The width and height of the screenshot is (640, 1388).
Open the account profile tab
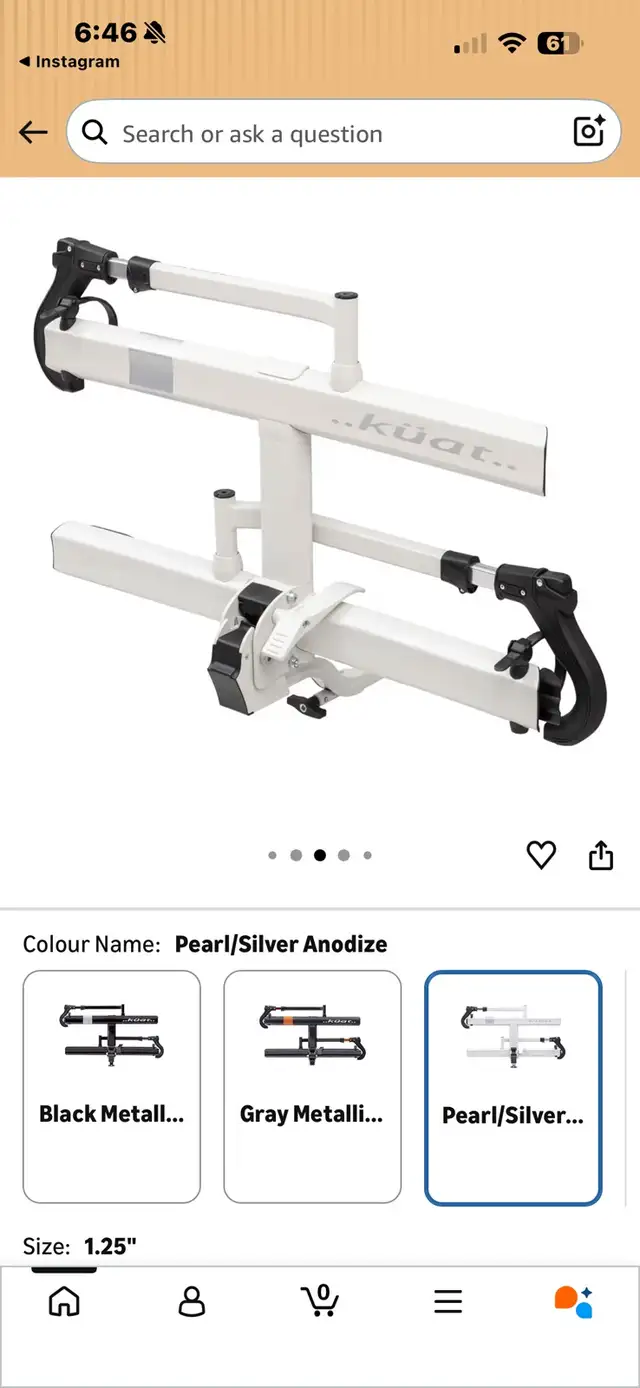tap(191, 1301)
